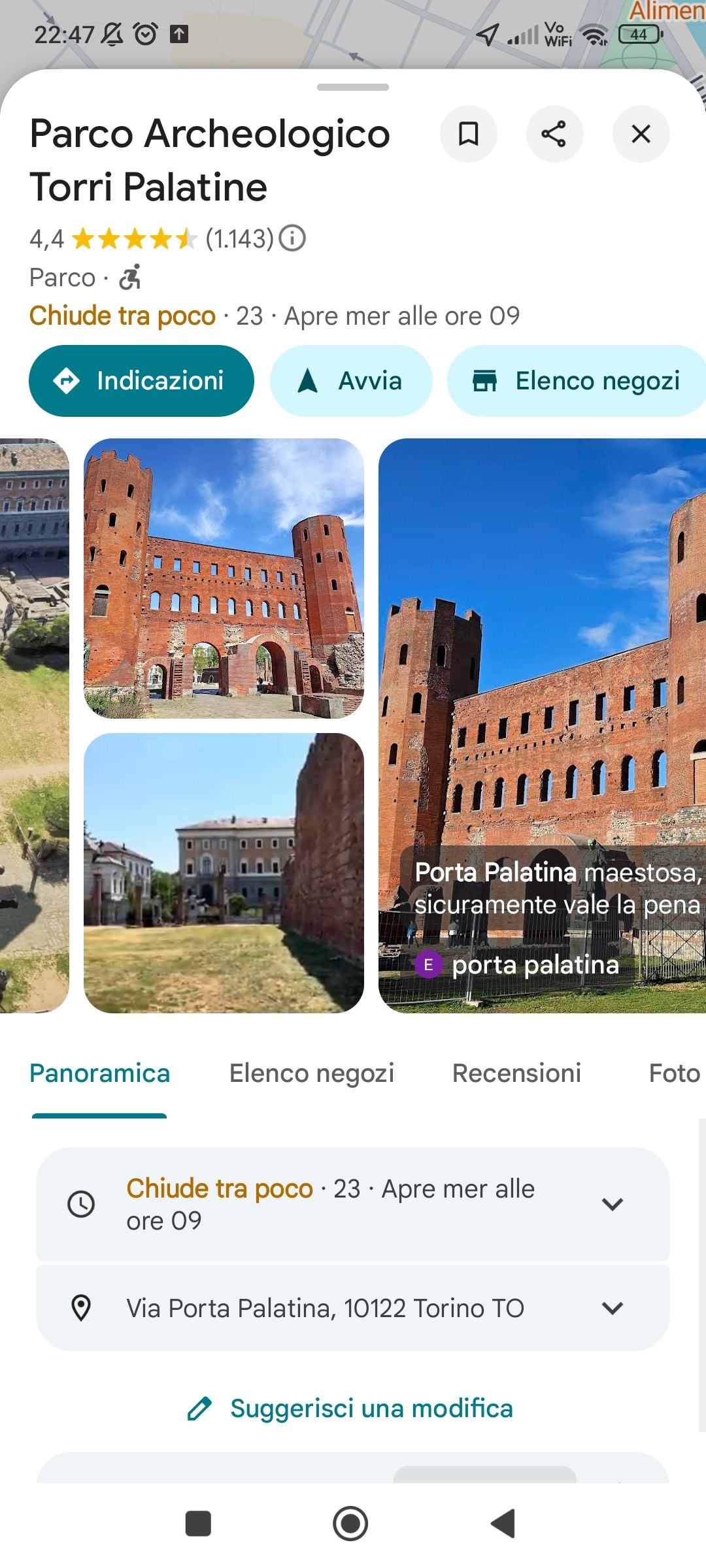Start navigation with Avvia
The image size is (706, 1568).
[351, 381]
